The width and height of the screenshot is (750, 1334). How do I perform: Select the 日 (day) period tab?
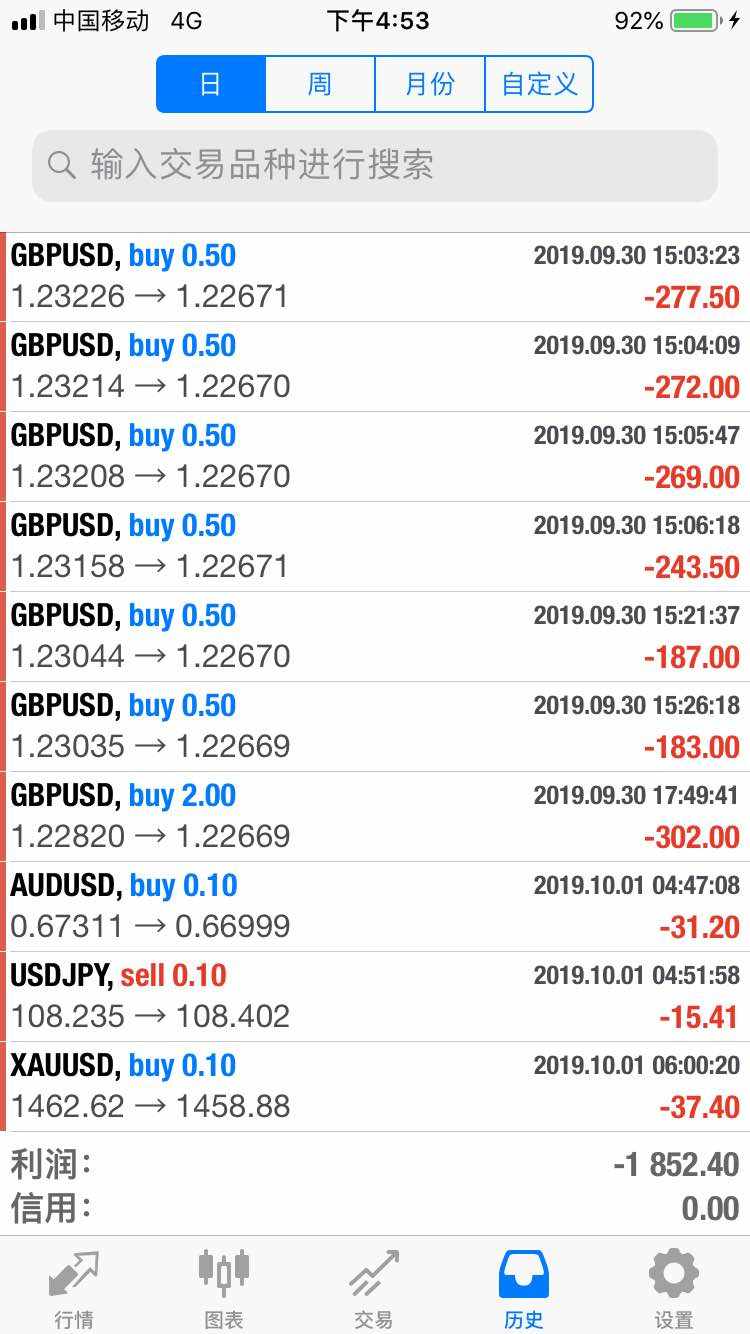pyautogui.click(x=211, y=84)
